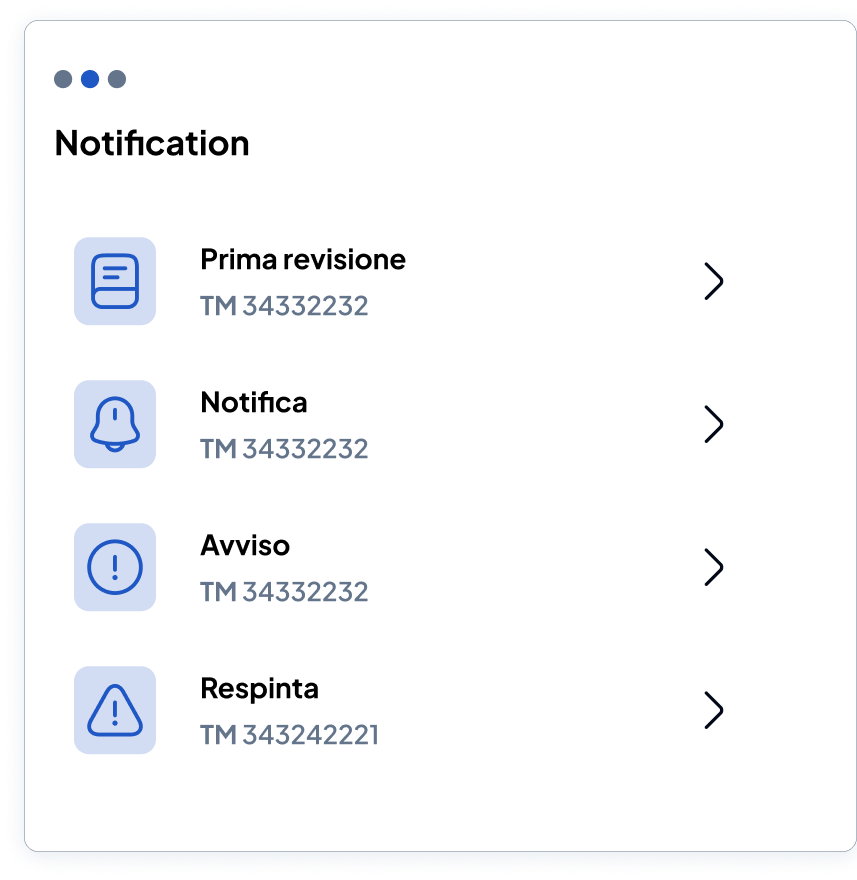Image resolution: width=857 pixels, height=880 pixels.
Task: Click the TM 343242221 label under Respinta
Action: point(289,735)
